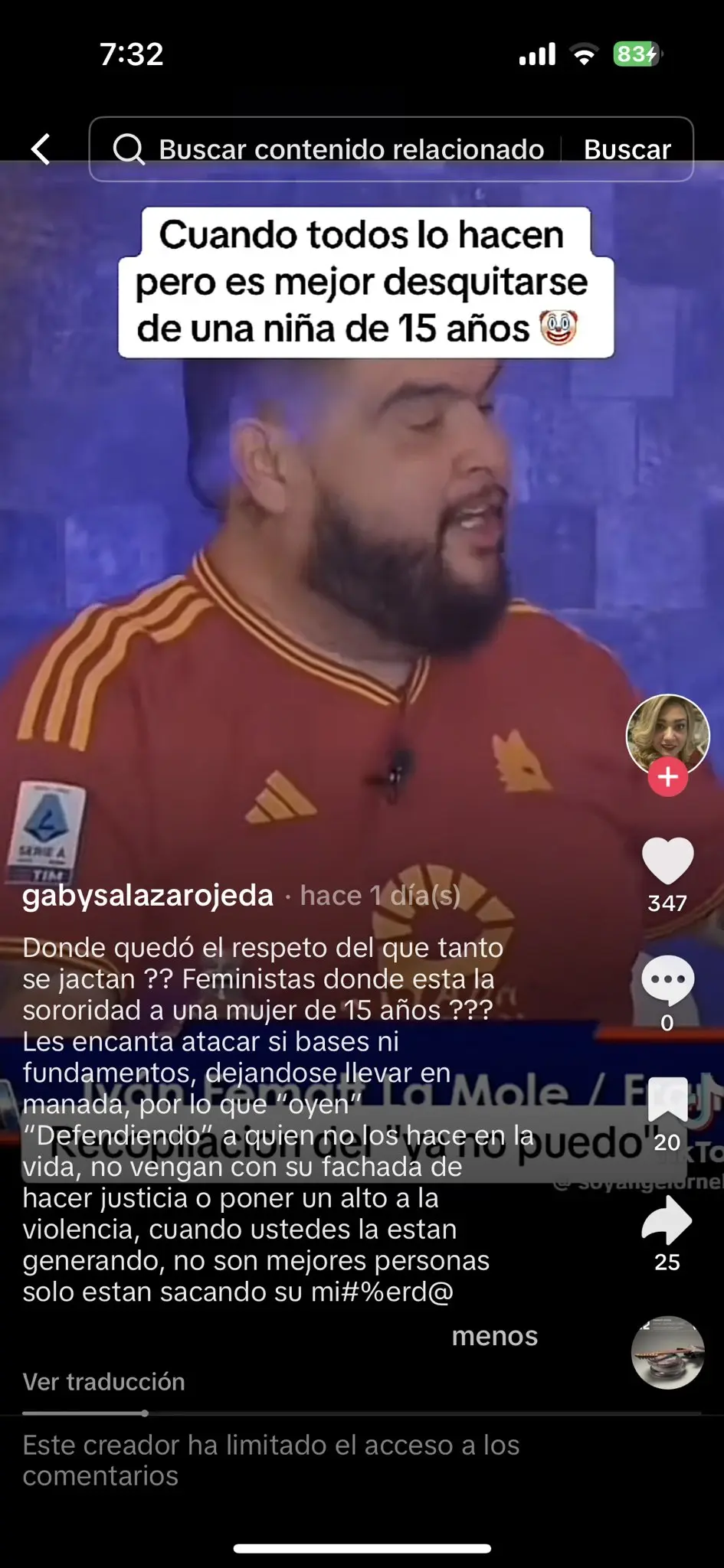Go back using the top-left arrow
724x1568 pixels.
(41, 149)
